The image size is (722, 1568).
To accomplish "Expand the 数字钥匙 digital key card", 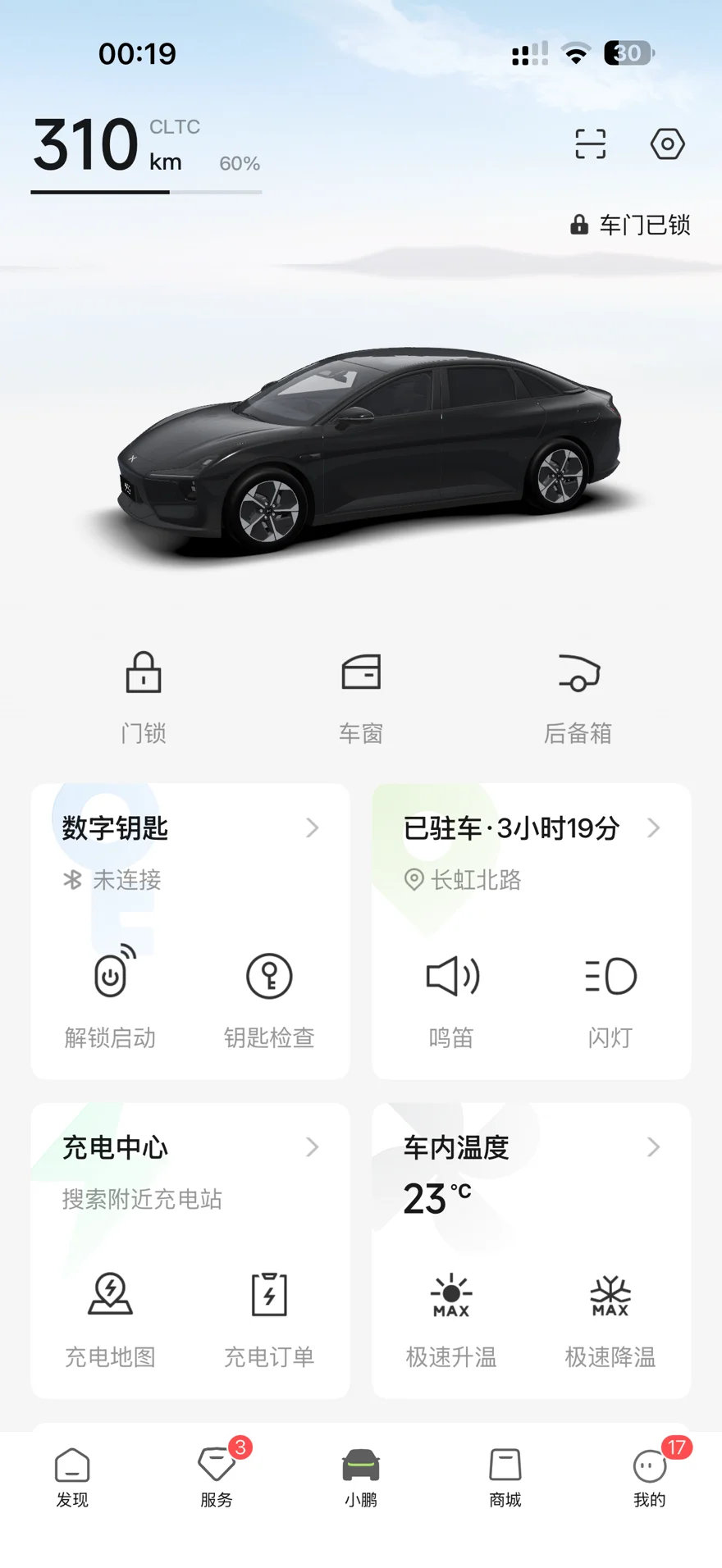I will pyautogui.click(x=312, y=828).
